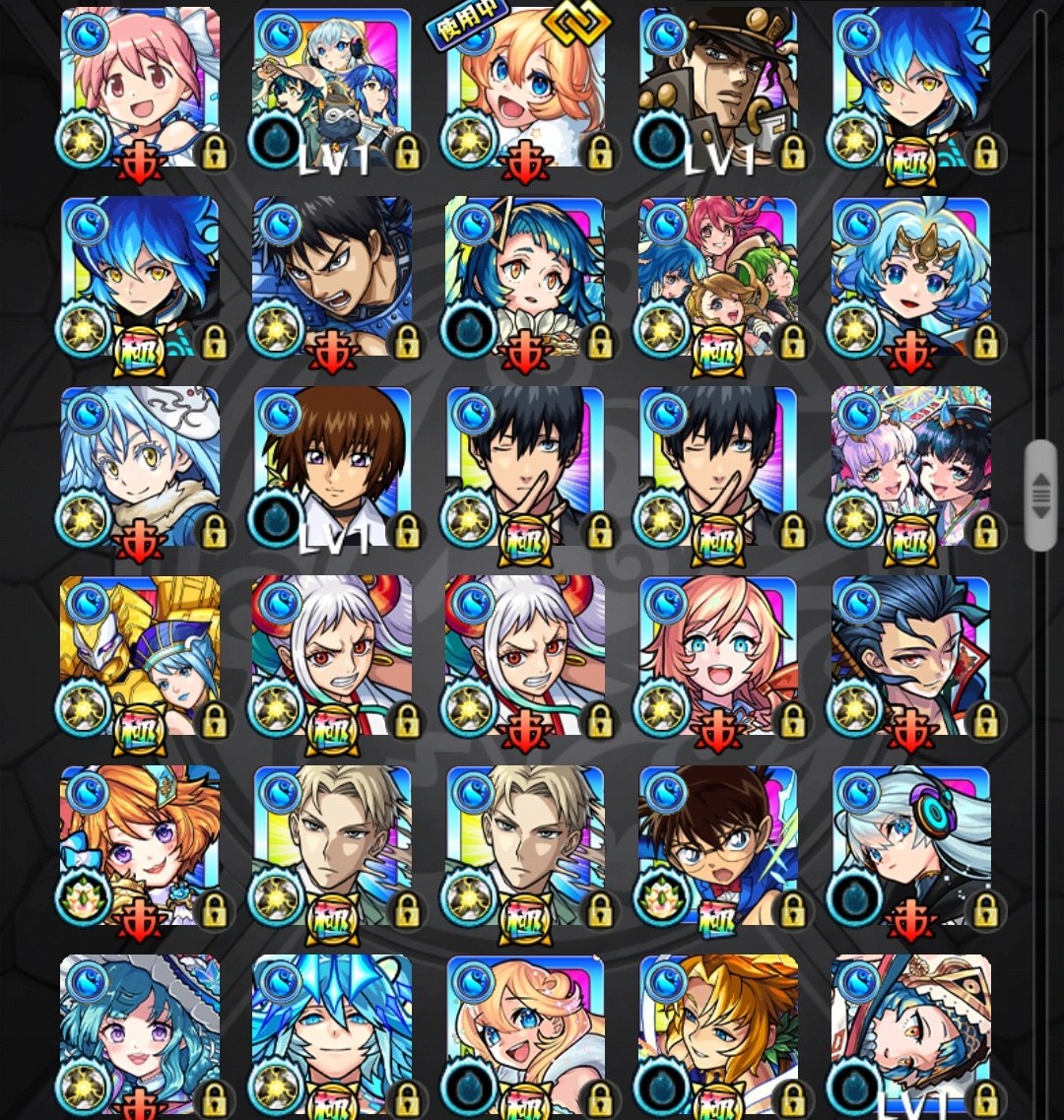Open the silver-haired girl wearing headphones

[911, 845]
